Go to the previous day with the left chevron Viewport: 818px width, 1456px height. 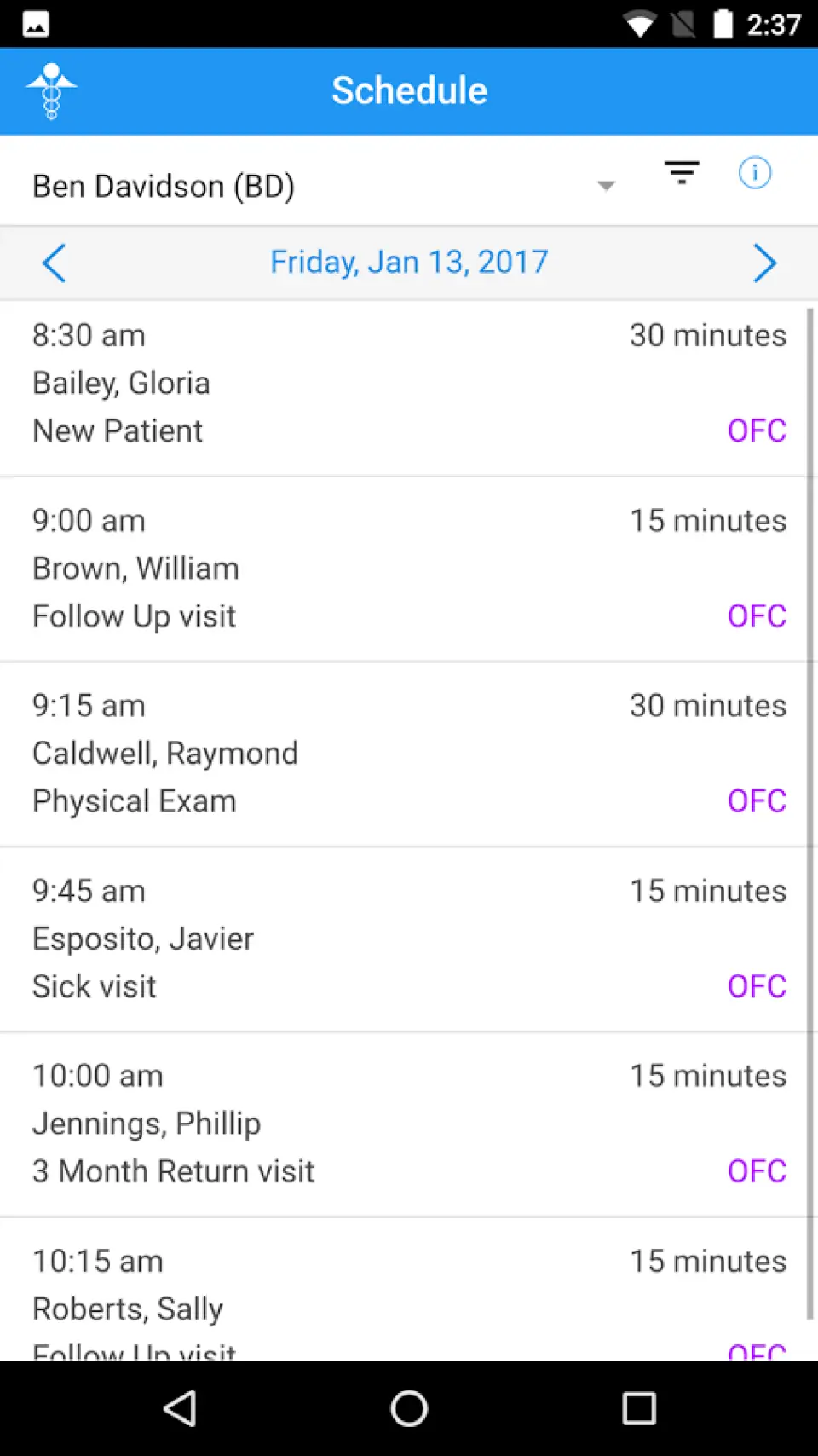[54, 263]
